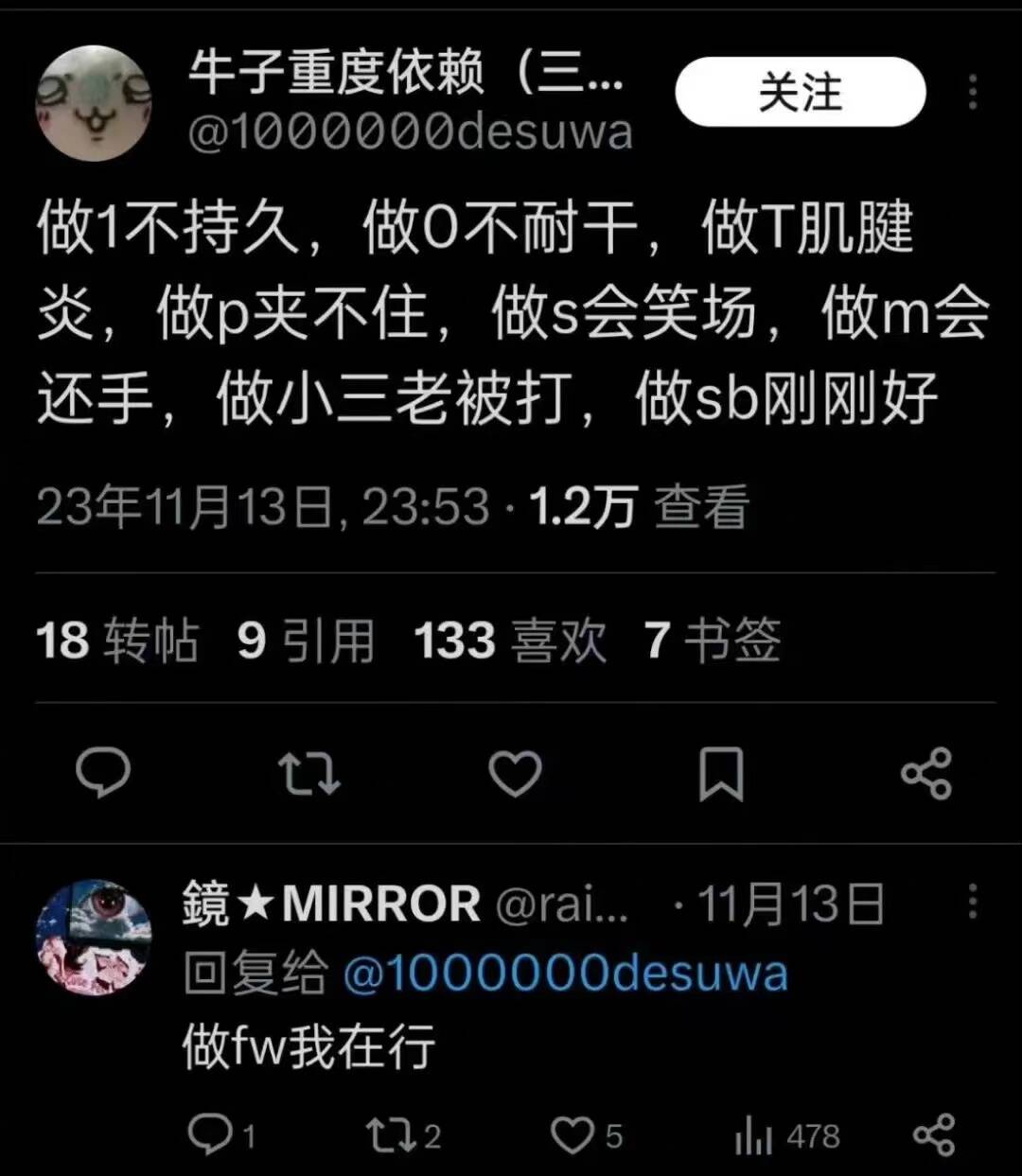Repost the main post

309,773
